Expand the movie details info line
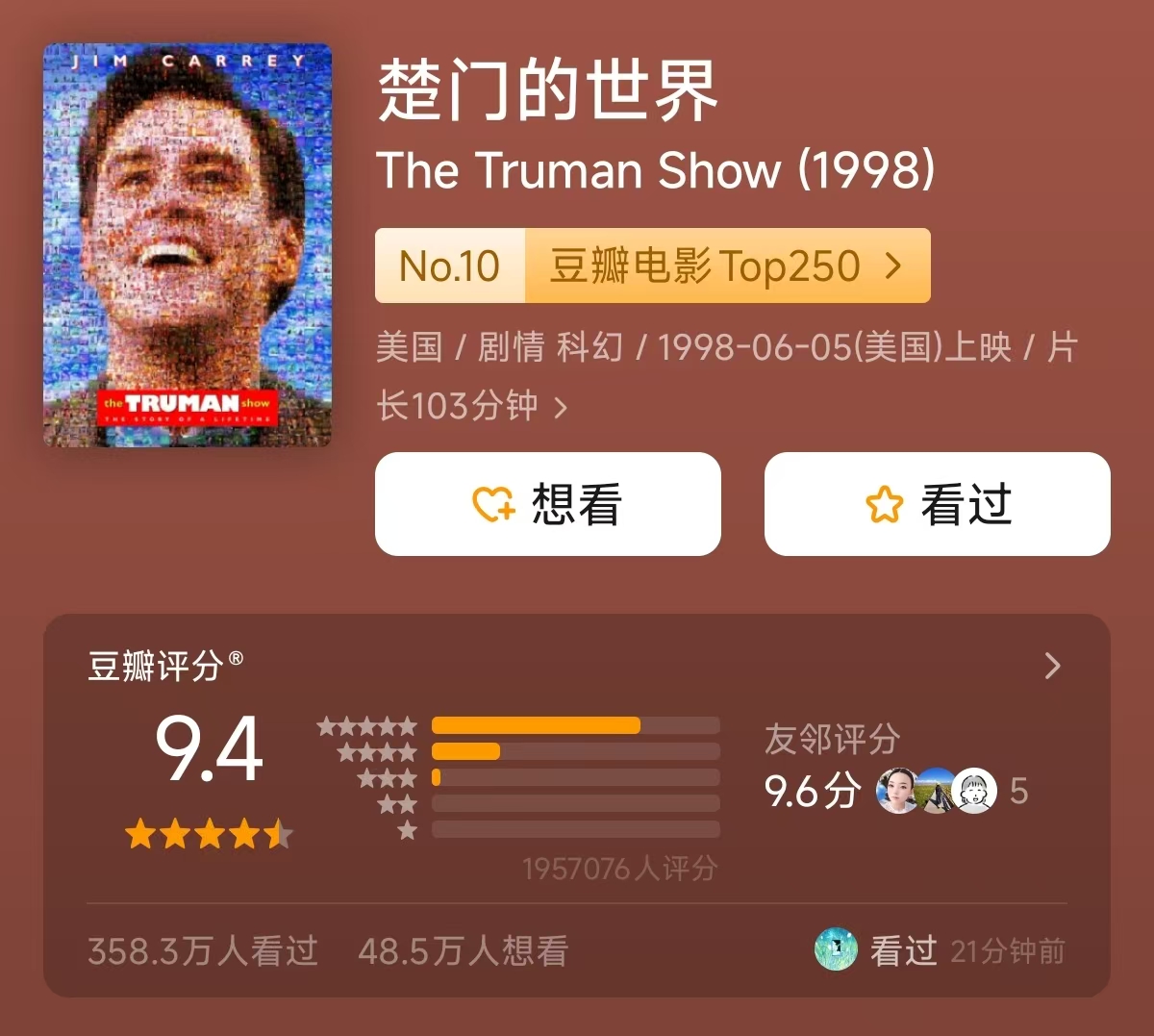This screenshot has width=1154, height=1036. pos(561,407)
